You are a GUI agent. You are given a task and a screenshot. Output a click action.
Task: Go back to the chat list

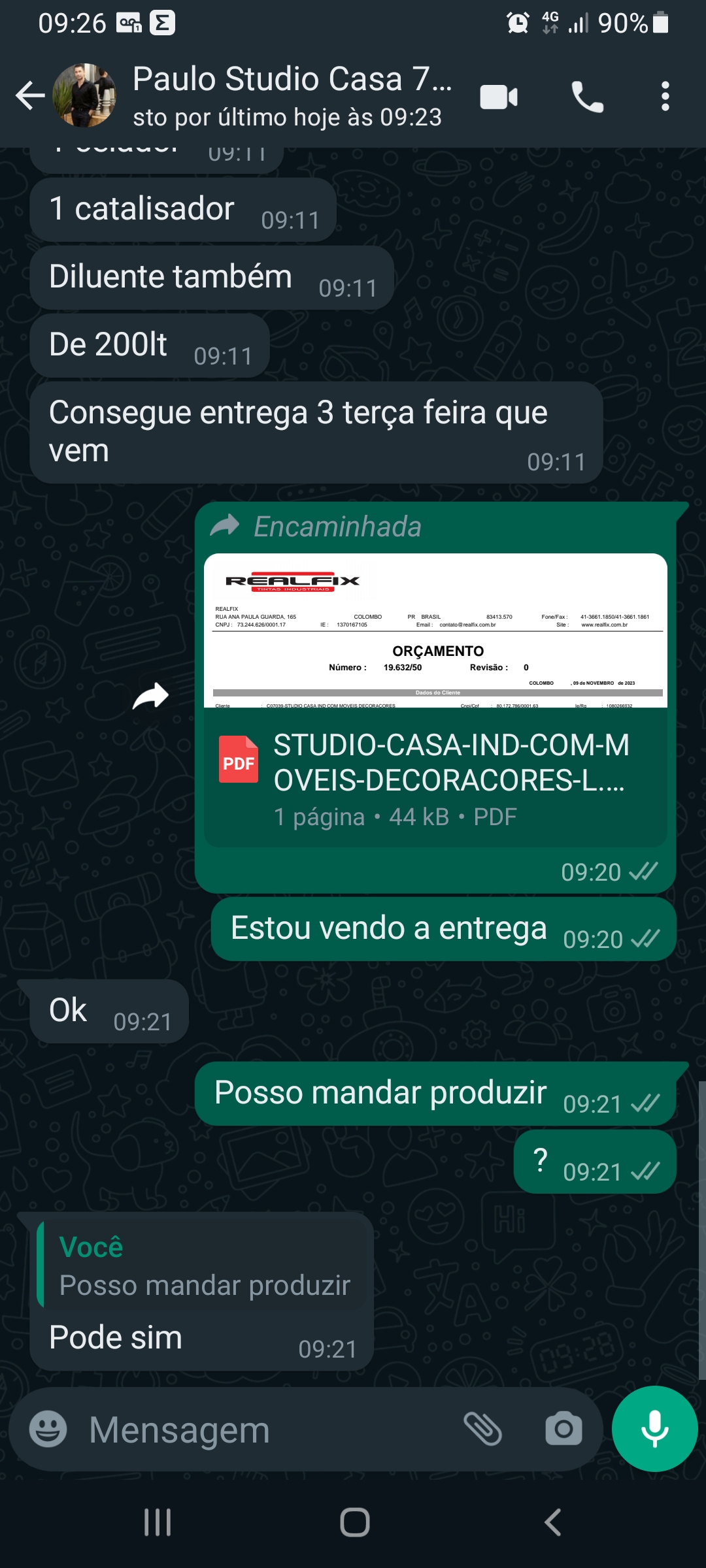tap(29, 96)
